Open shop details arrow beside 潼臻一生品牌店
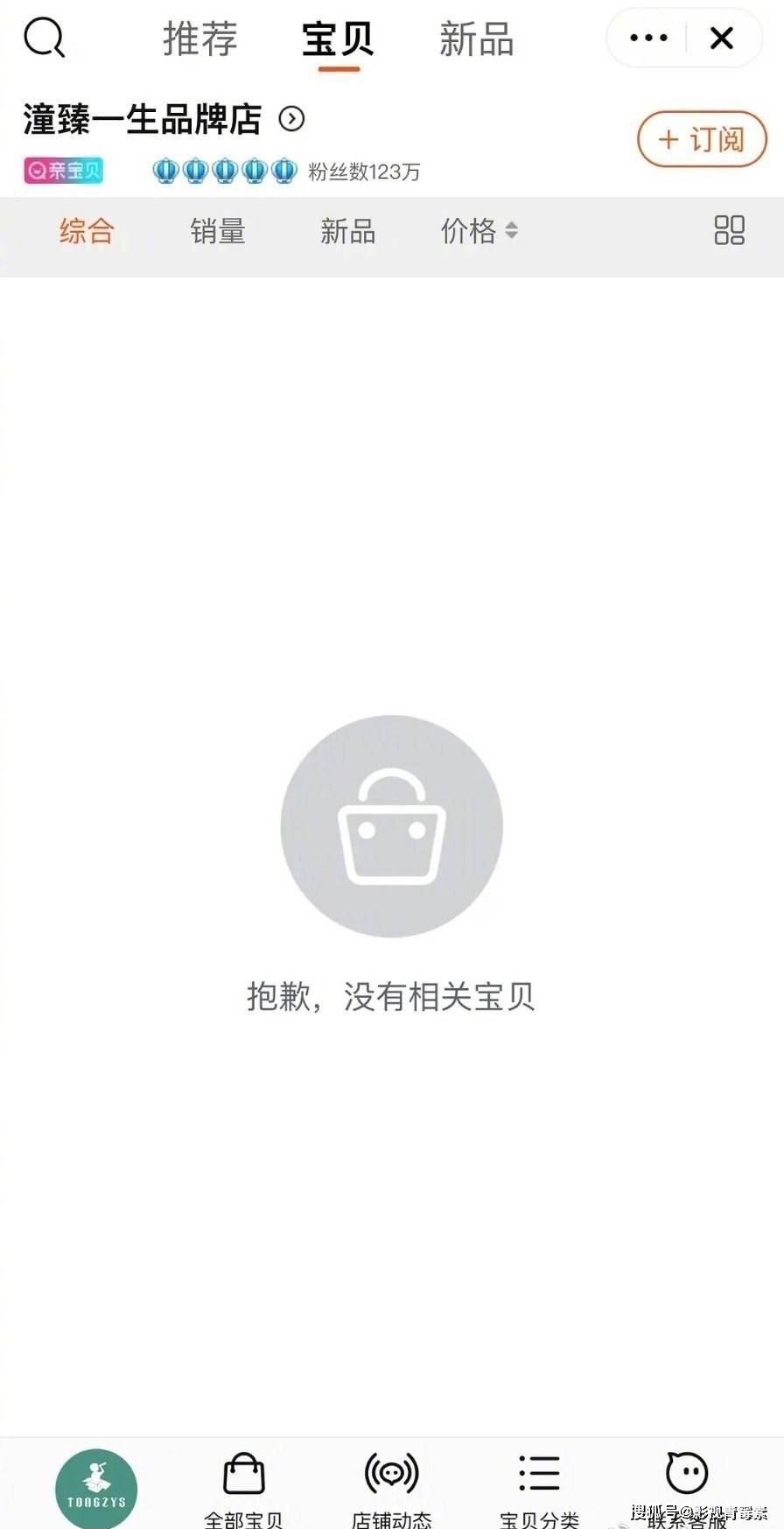Screen dimensions: 784x1529 [x=291, y=118]
